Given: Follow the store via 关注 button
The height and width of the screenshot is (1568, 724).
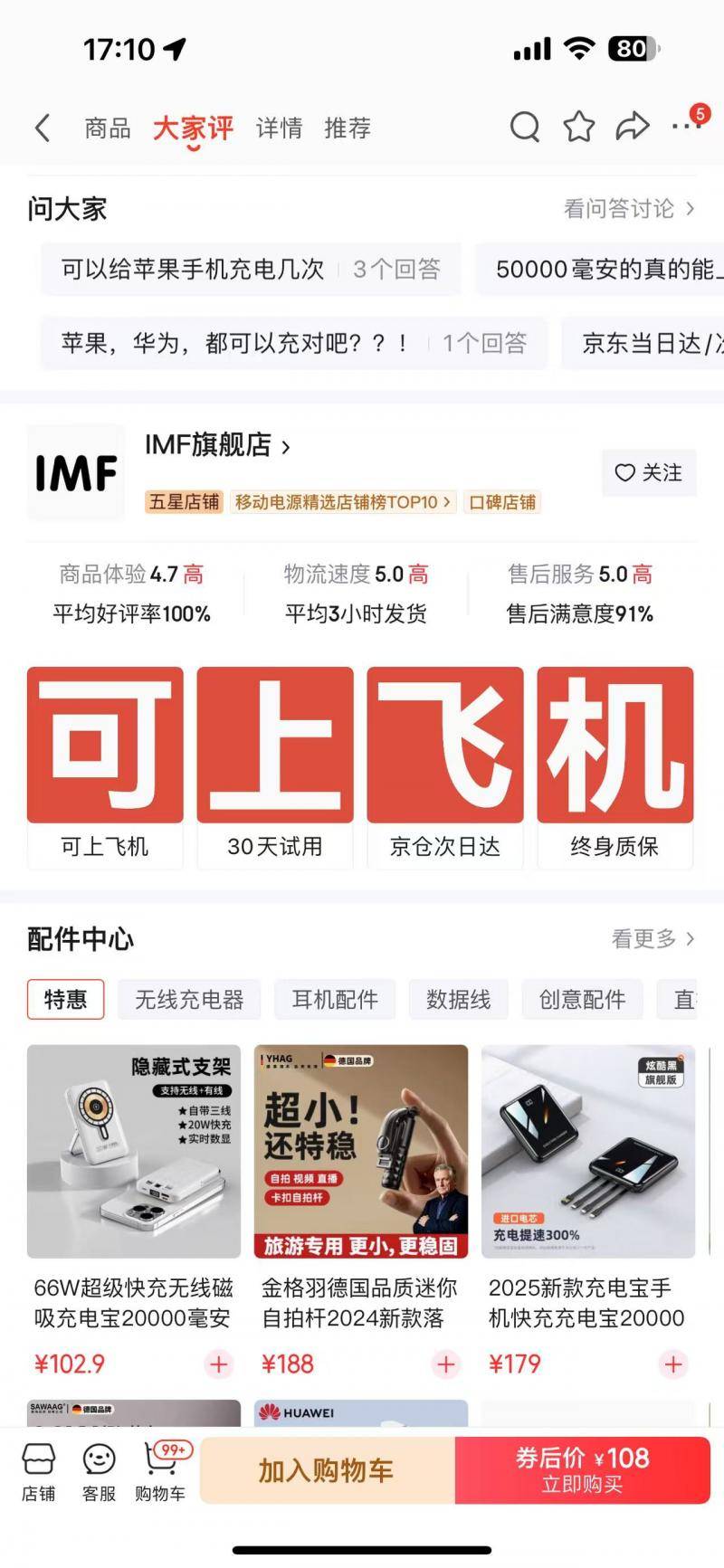Looking at the screenshot, I should point(649,472).
